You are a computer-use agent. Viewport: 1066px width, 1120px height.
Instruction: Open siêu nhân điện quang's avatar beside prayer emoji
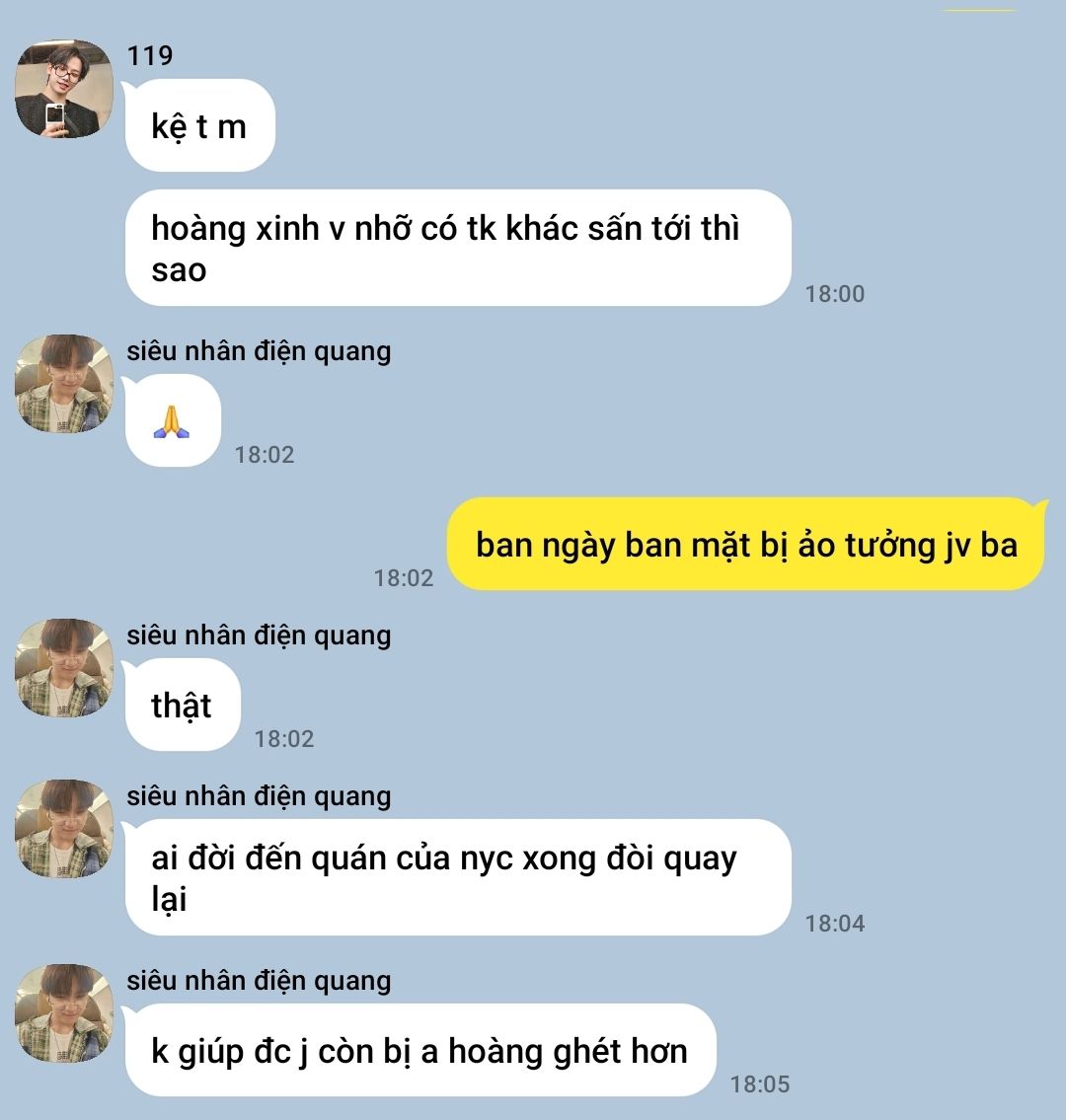pyautogui.click(x=64, y=383)
